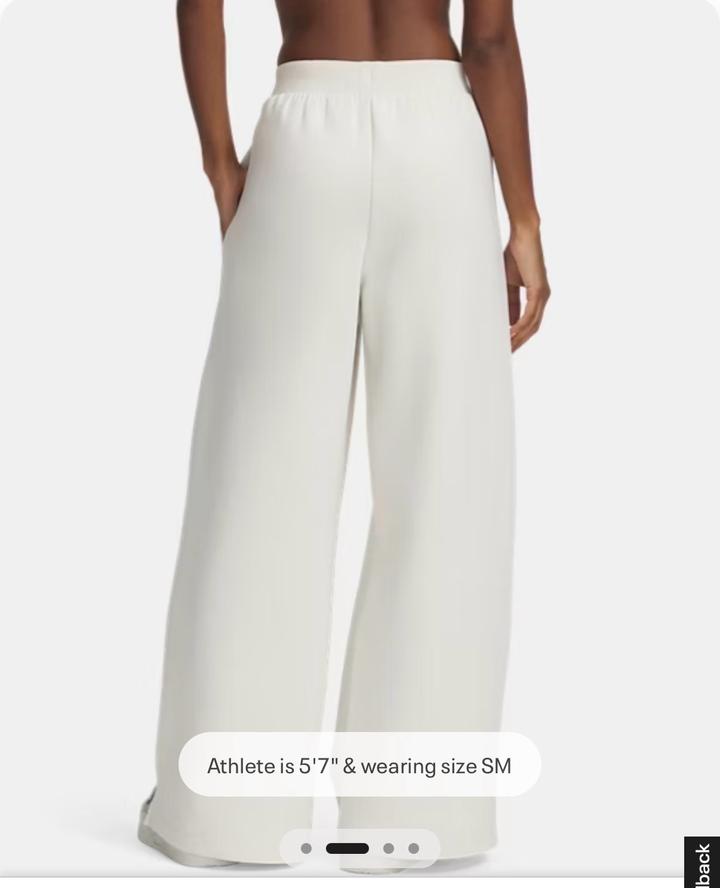Select the third image indicator dot
The width and height of the screenshot is (720, 888).
point(388,848)
